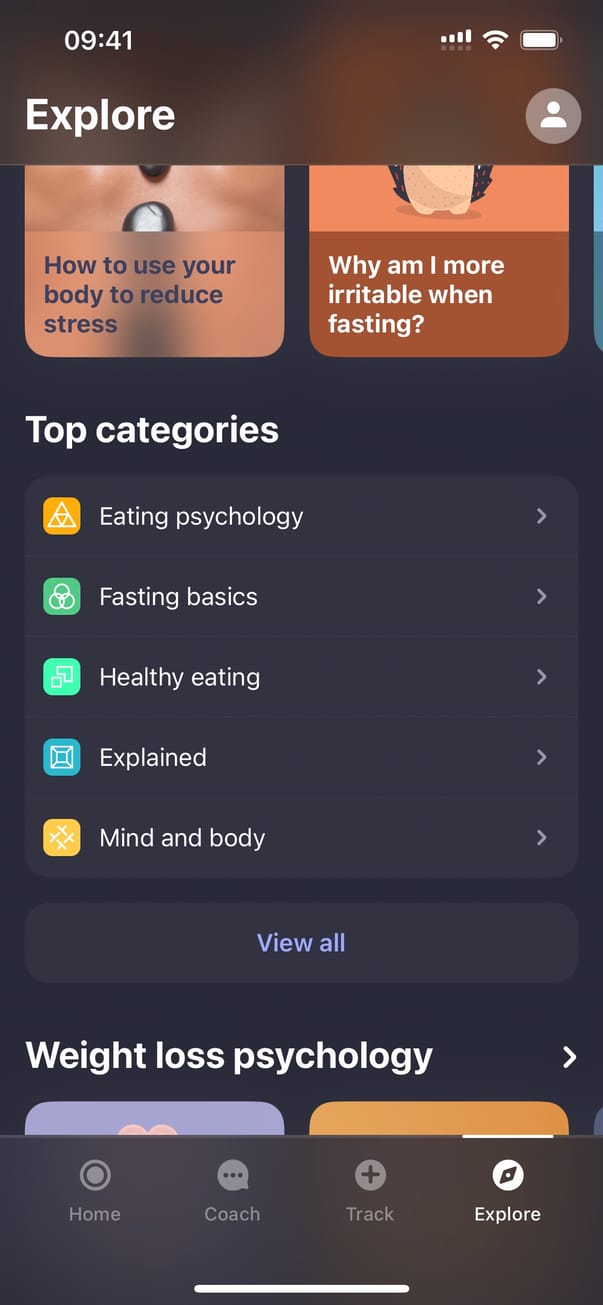Tap View all categories

point(301,943)
